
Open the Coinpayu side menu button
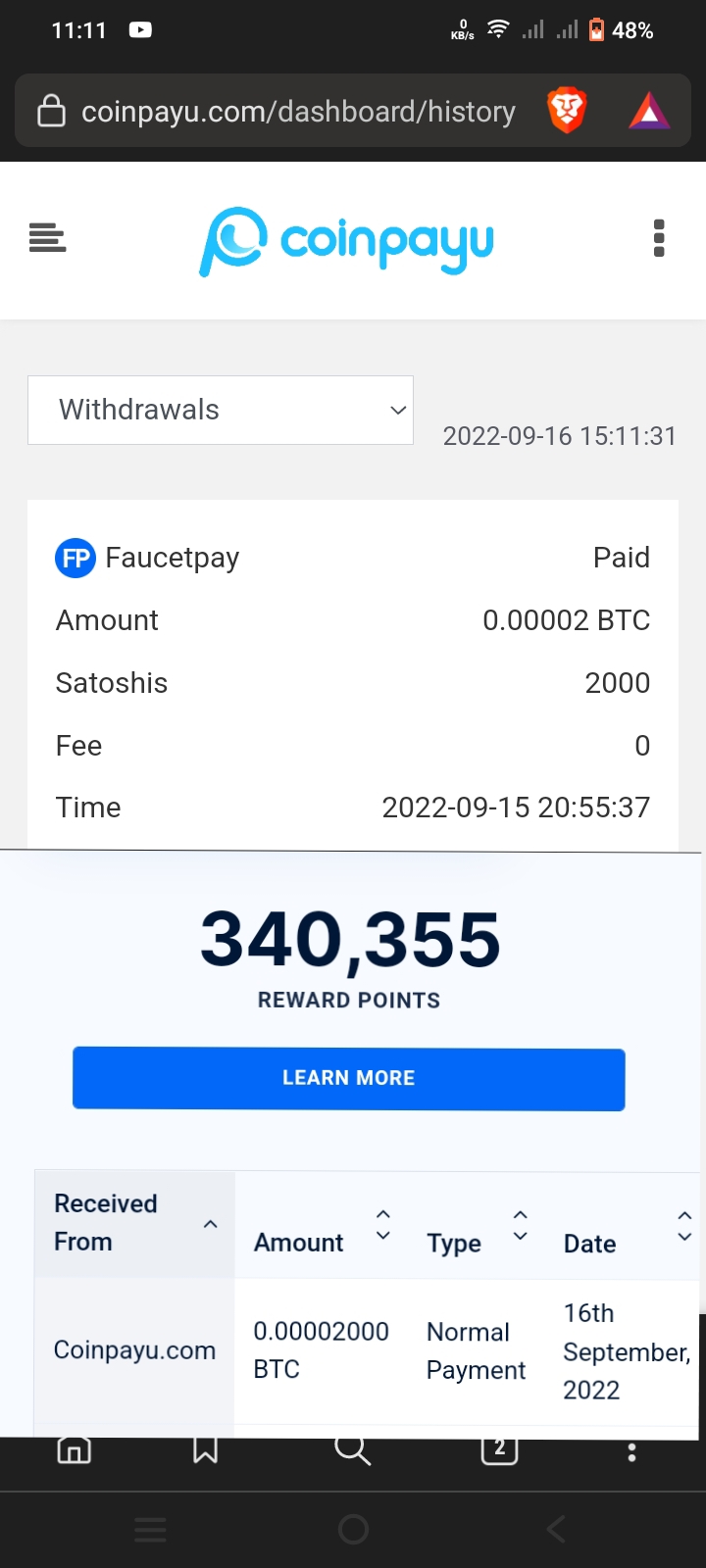coord(48,238)
